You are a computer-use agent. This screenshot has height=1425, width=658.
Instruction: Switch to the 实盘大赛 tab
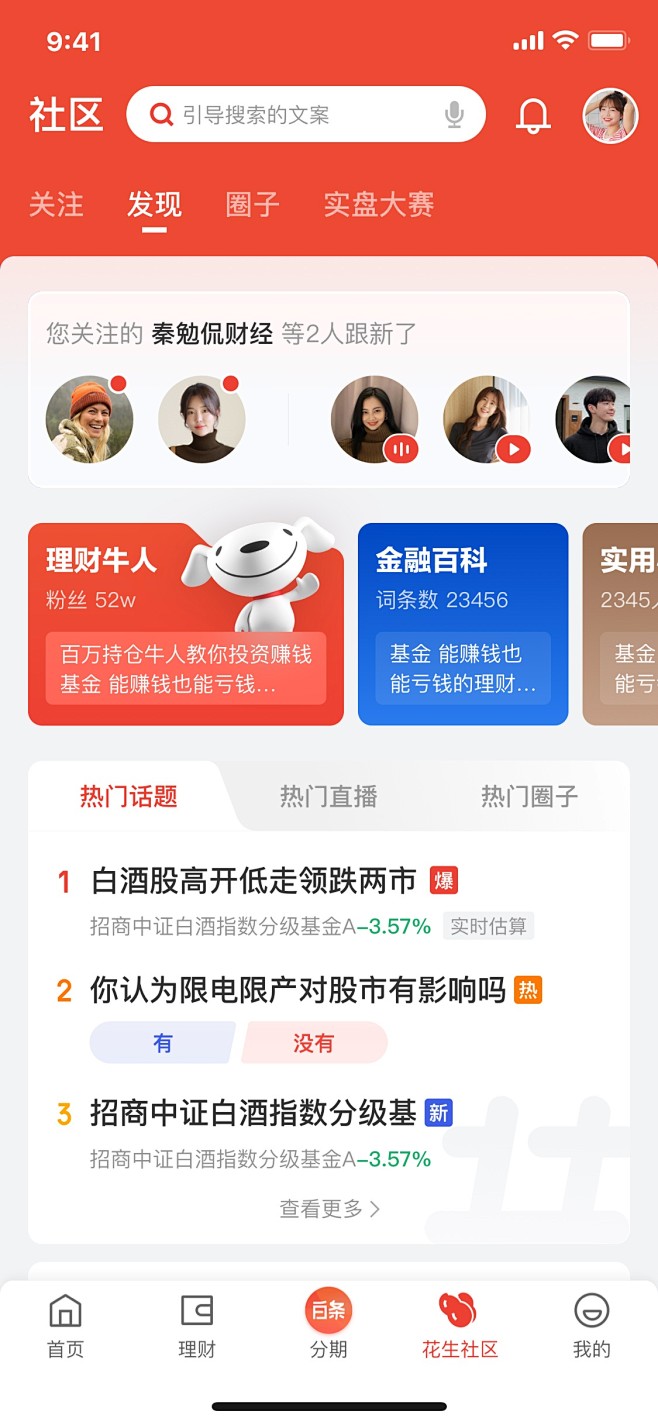pyautogui.click(x=378, y=205)
